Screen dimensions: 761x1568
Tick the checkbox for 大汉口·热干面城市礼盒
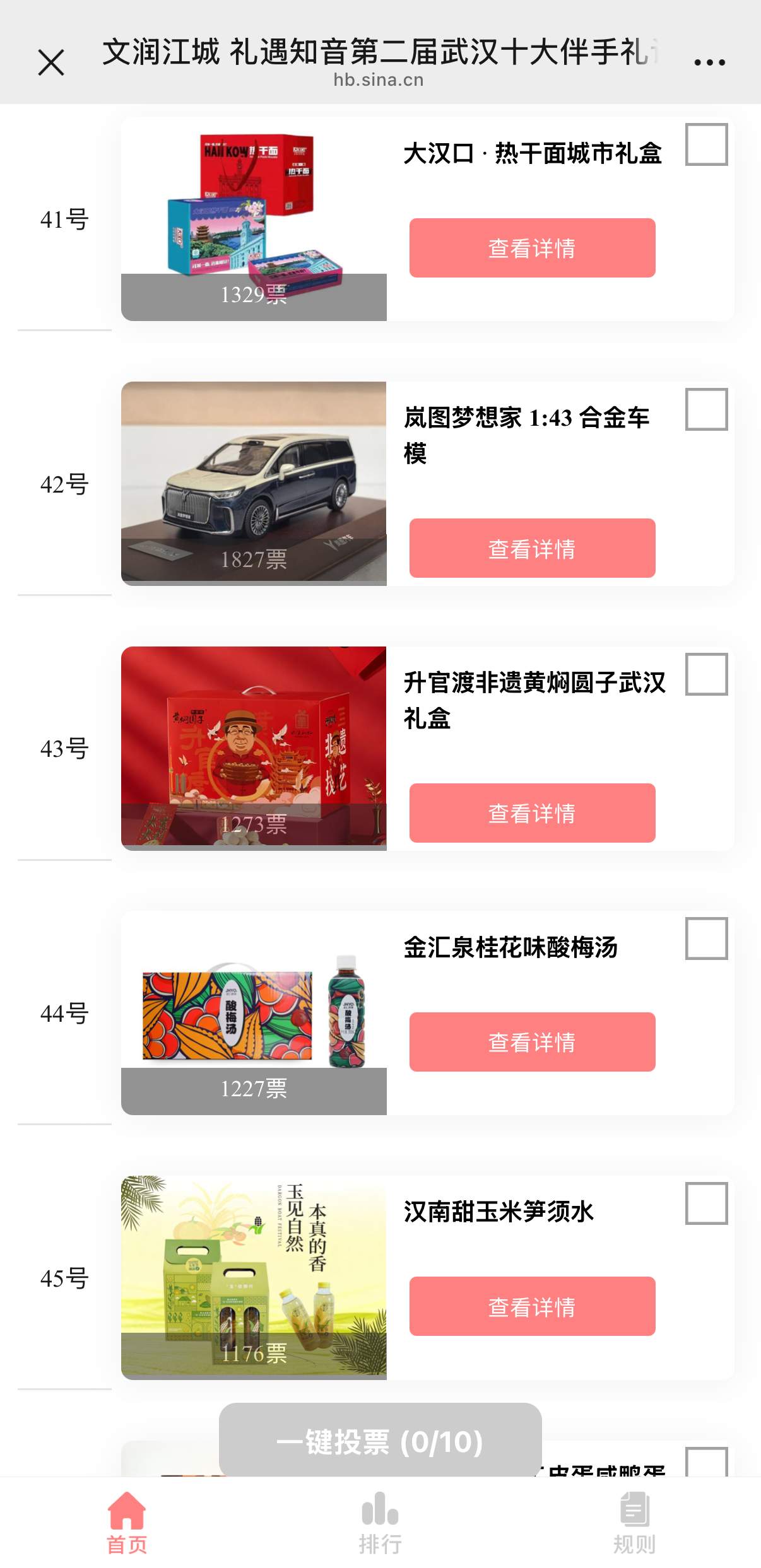[x=706, y=144]
